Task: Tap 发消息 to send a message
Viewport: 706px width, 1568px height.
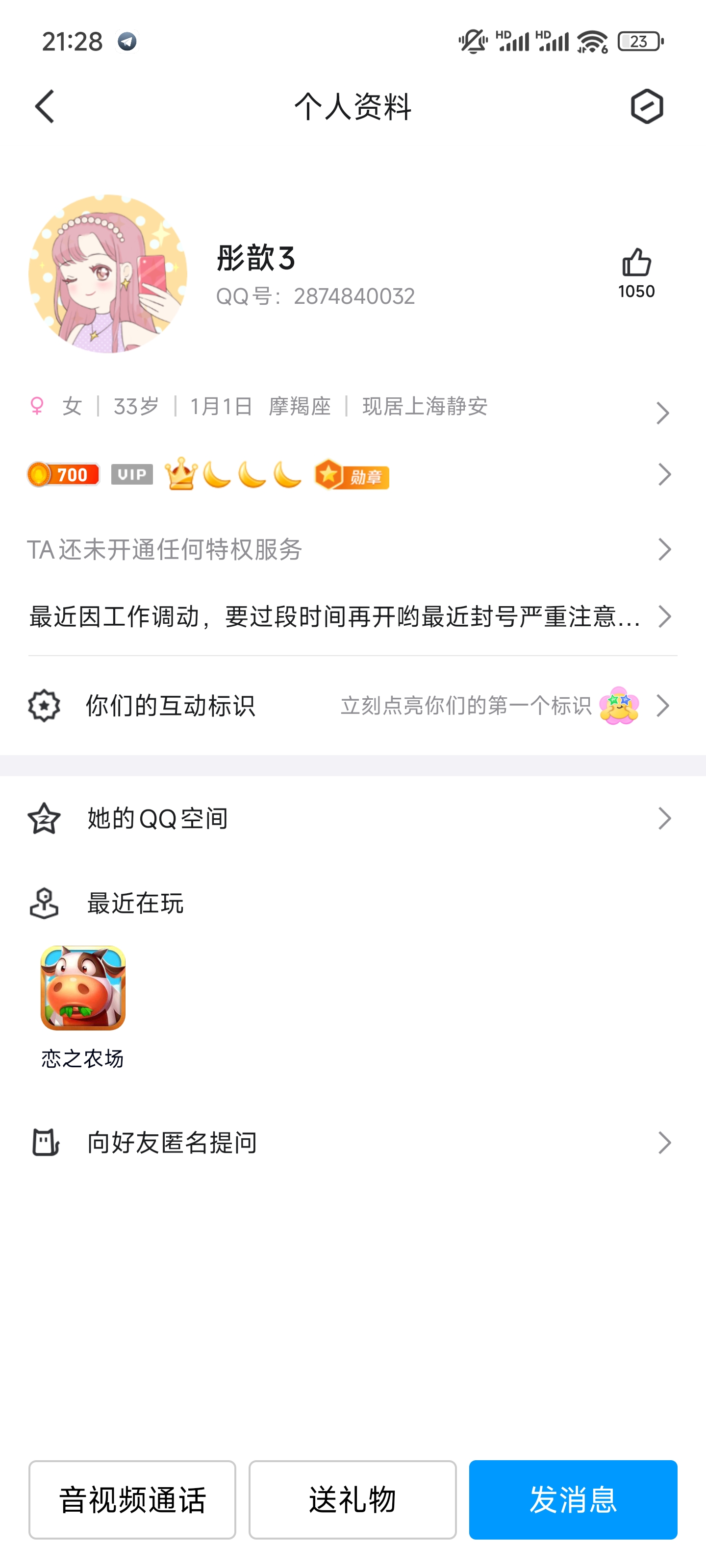Action: (x=573, y=1499)
